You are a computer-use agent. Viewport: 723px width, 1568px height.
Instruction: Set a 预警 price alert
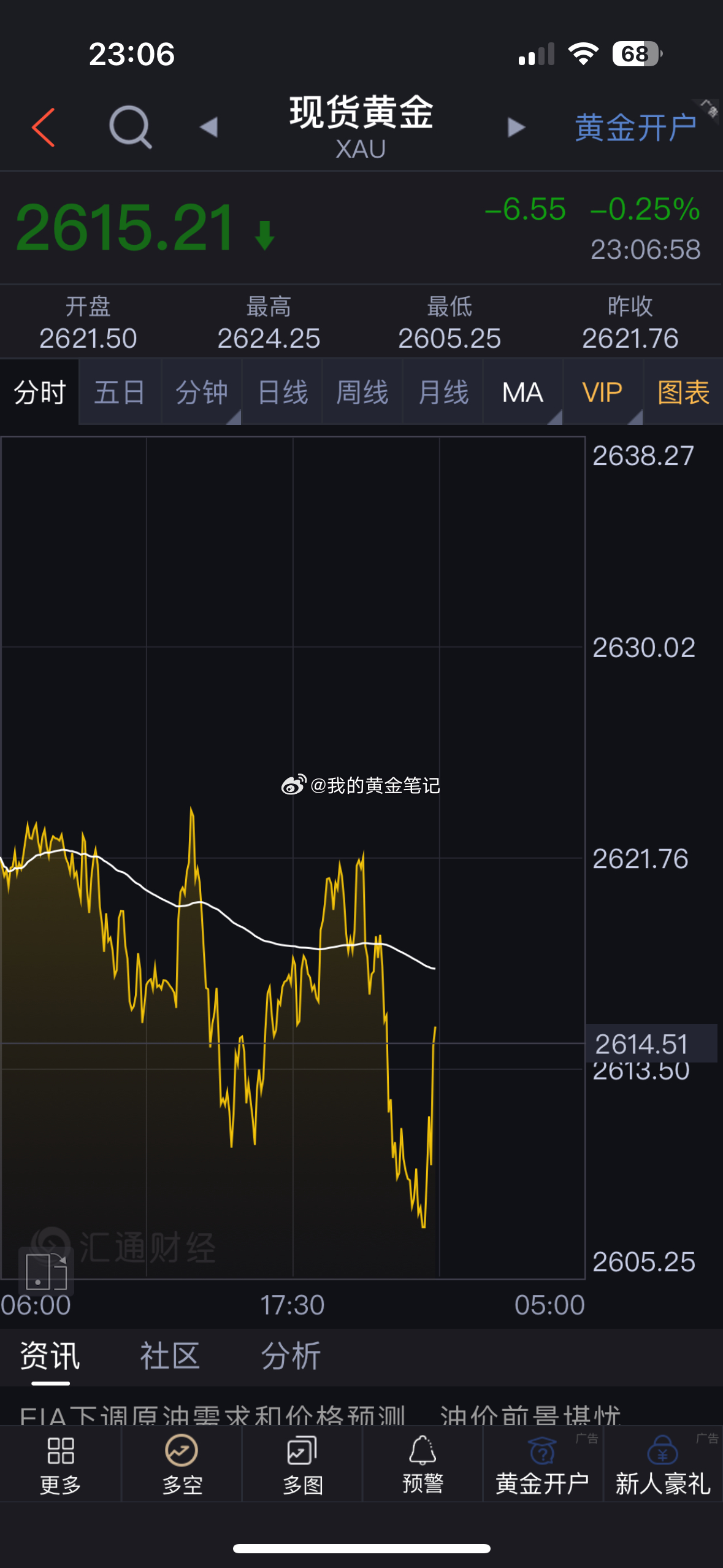tap(423, 1464)
